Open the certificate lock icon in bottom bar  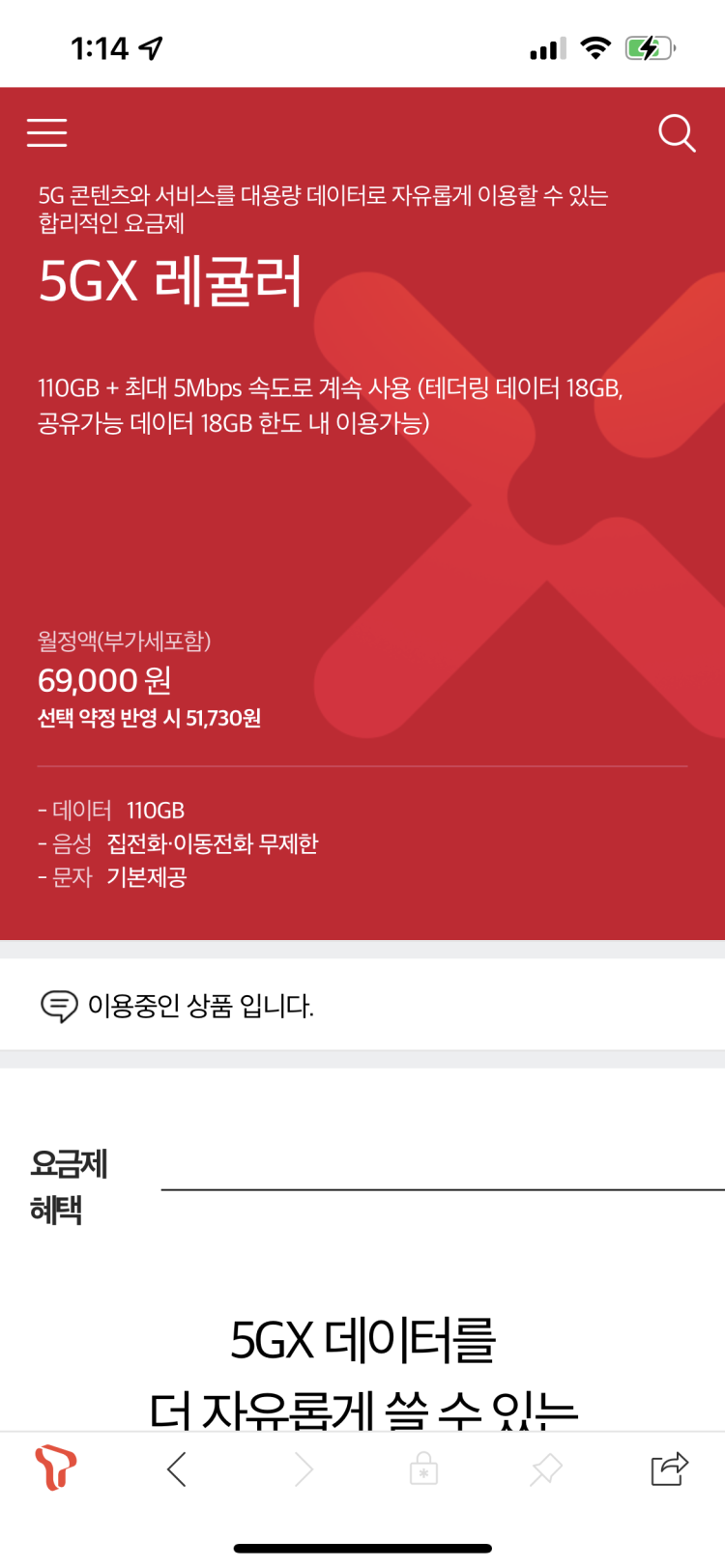tap(422, 1468)
